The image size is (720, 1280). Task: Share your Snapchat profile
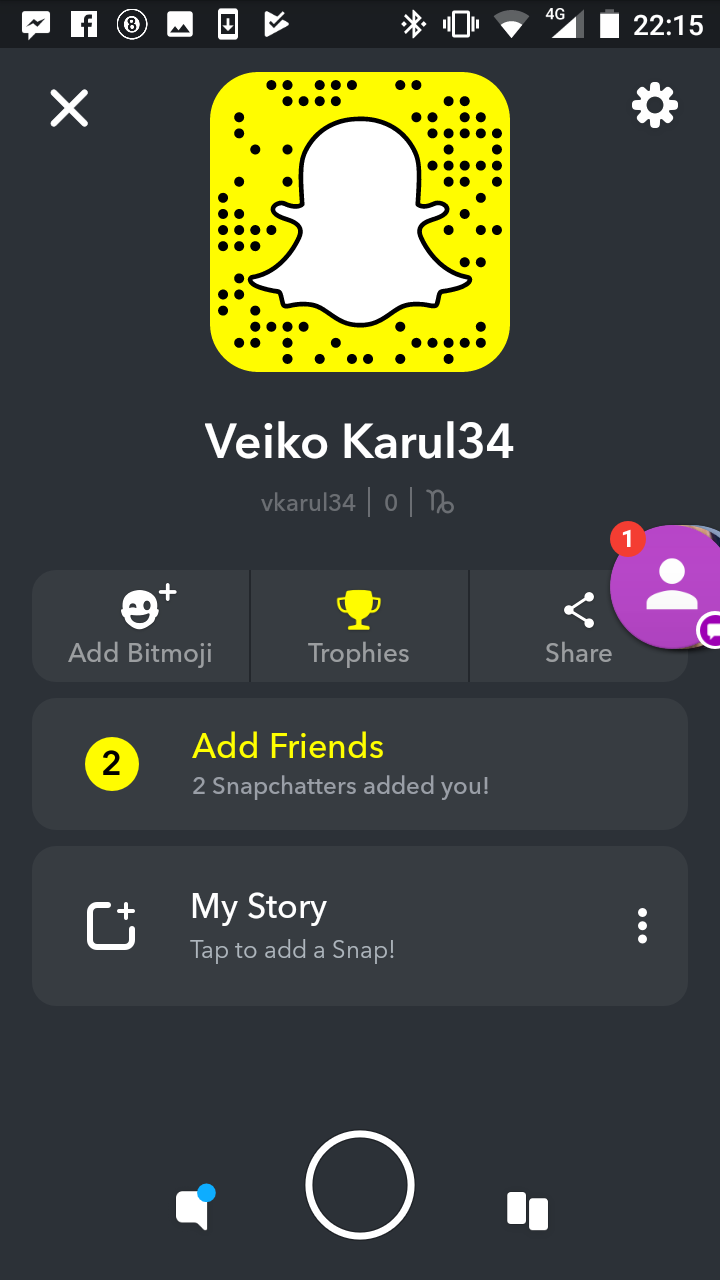[x=578, y=626]
